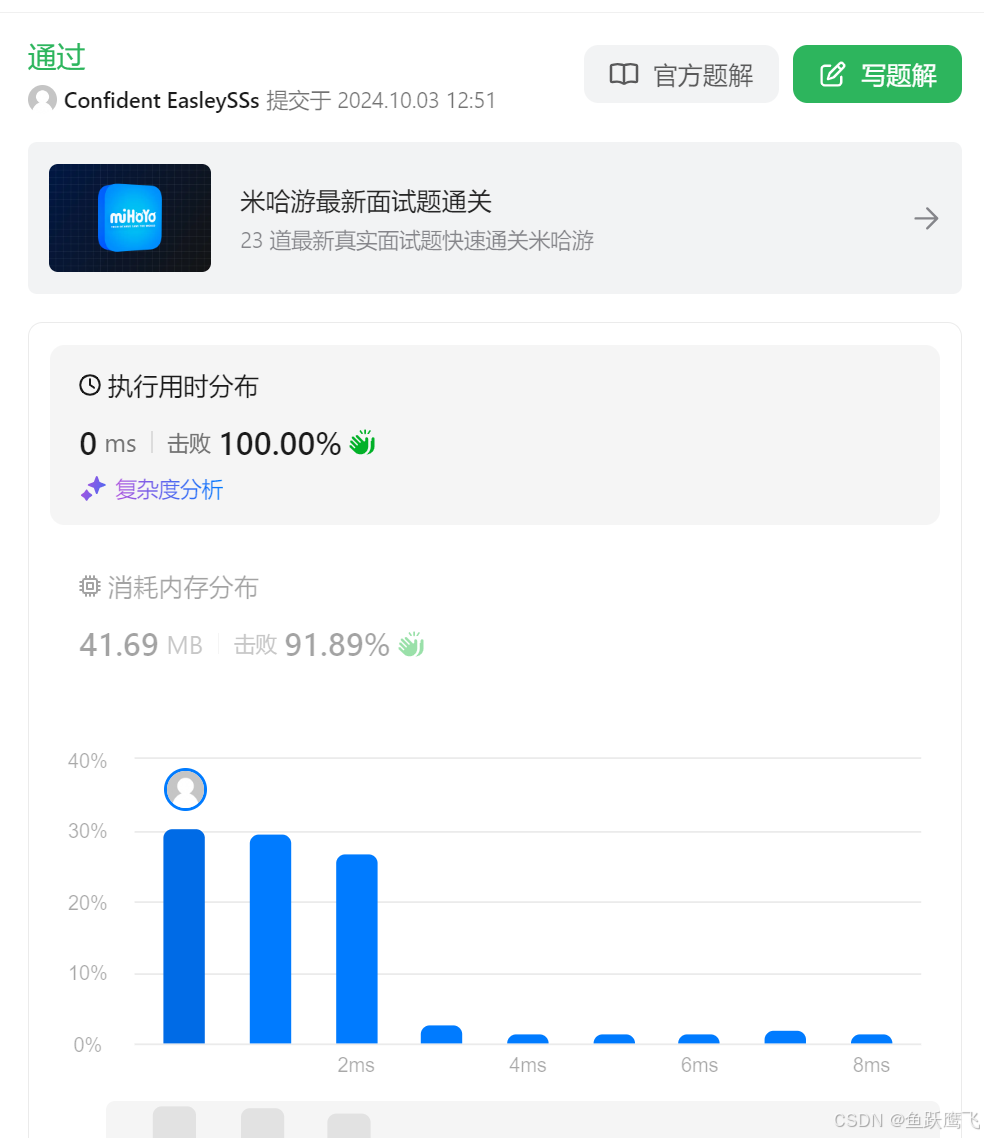Open the 官方题解 solution page
Screen dimensions: 984x1138
(681, 73)
